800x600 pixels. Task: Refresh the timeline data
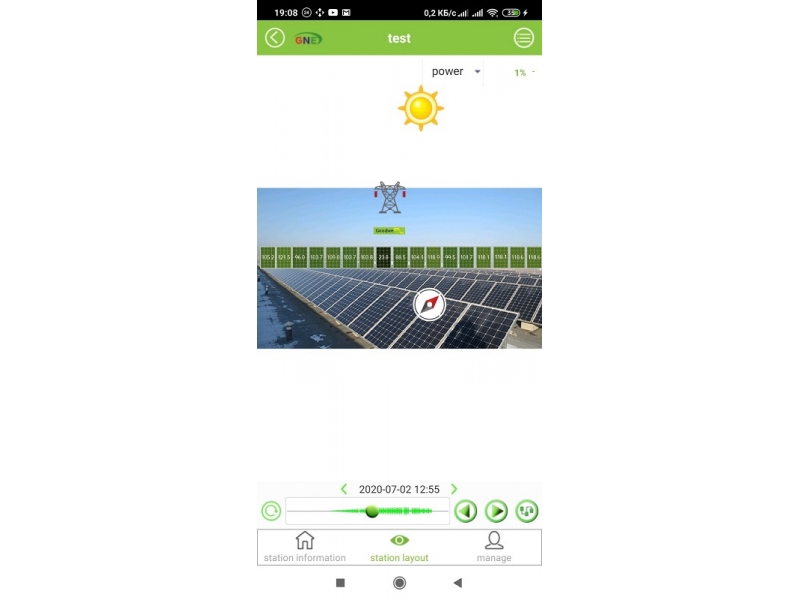pos(271,511)
